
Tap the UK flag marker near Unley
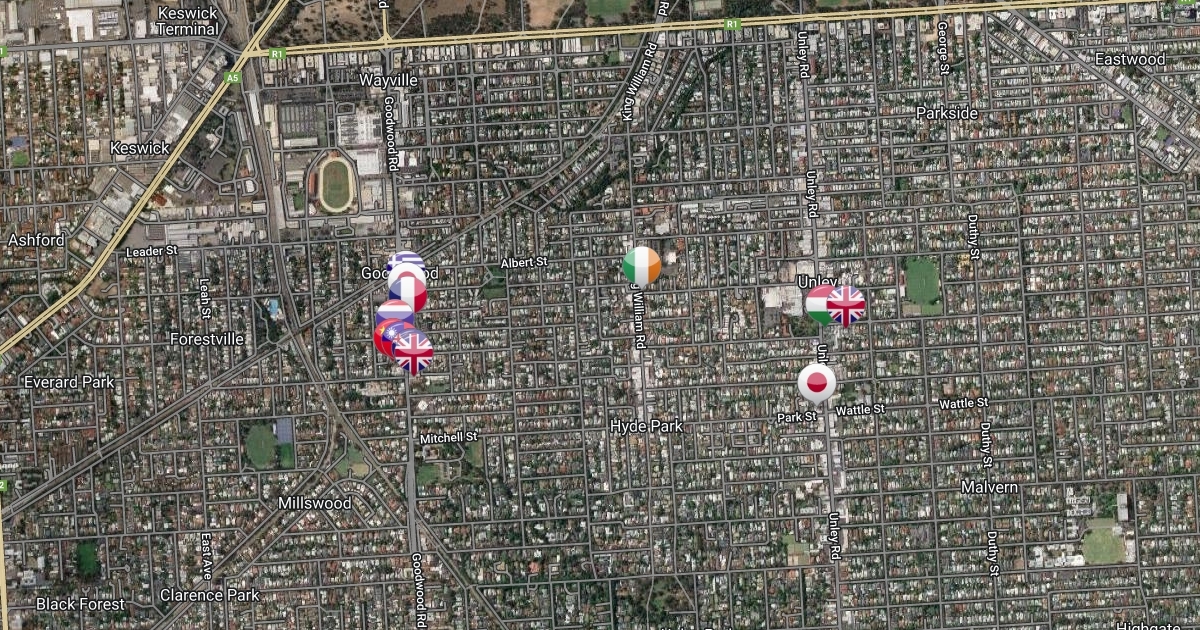click(x=847, y=306)
